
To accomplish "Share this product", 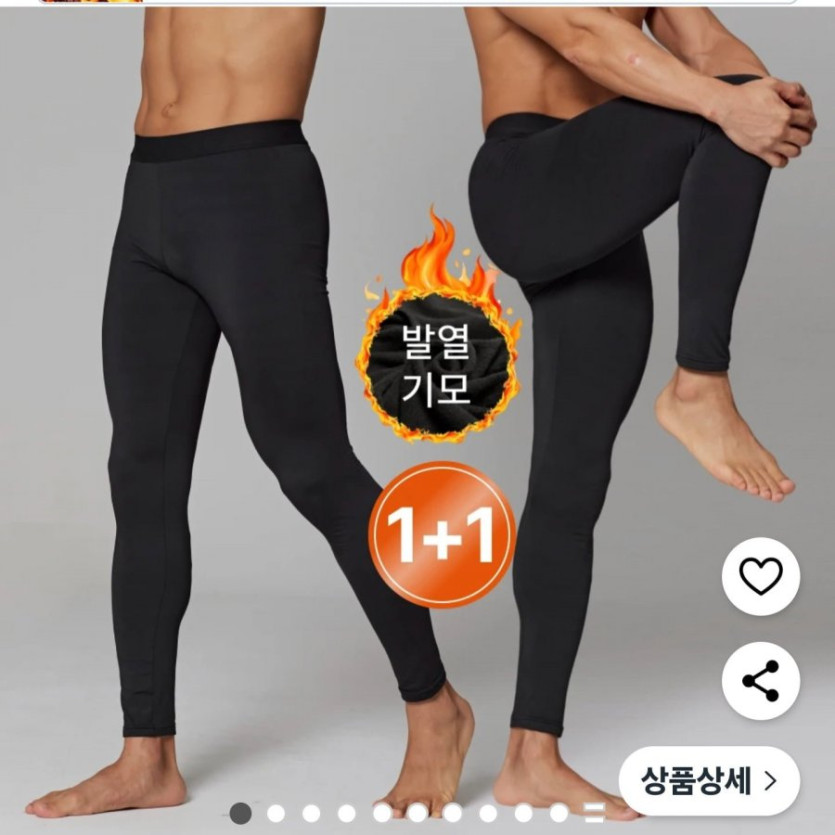I will click(x=760, y=681).
